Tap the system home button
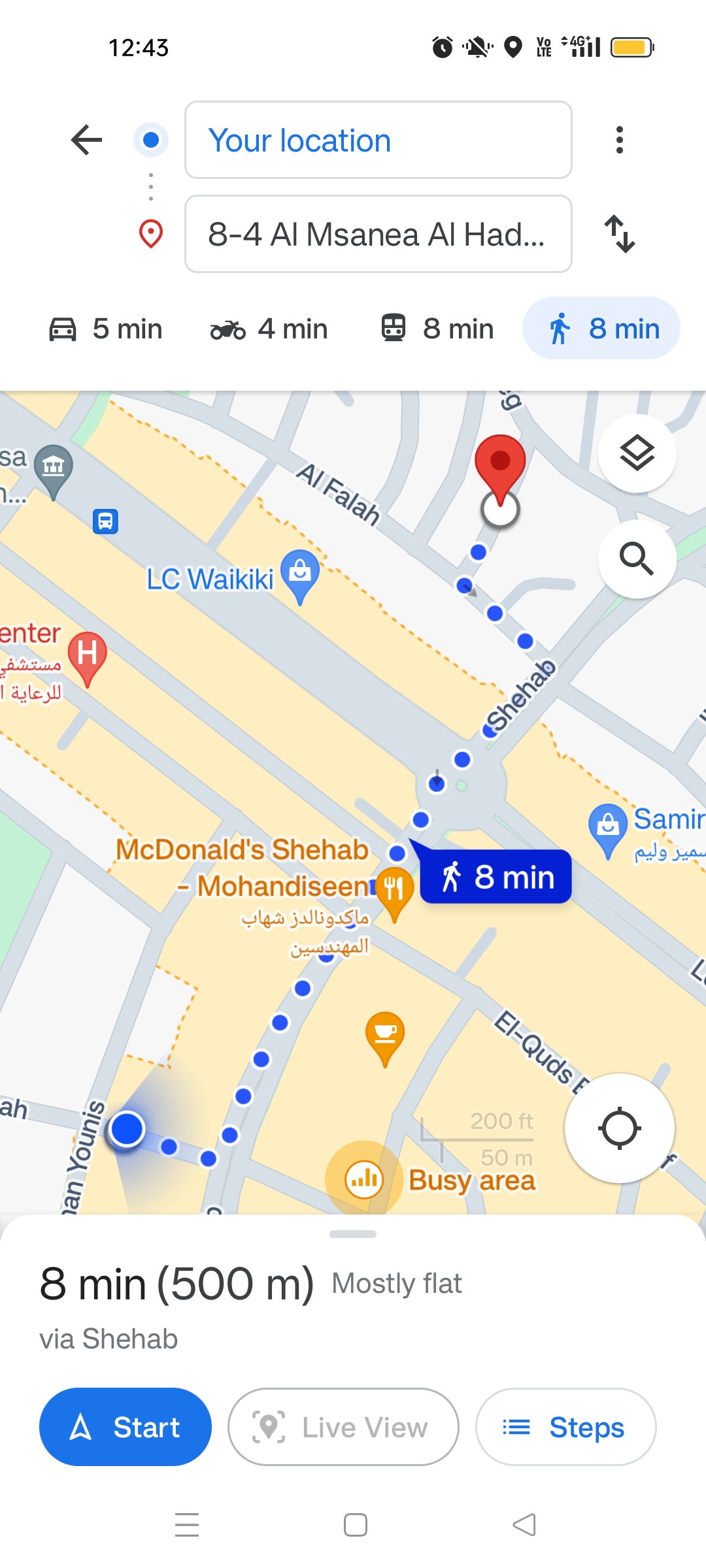This screenshot has height=1568, width=706. pos(356,1525)
